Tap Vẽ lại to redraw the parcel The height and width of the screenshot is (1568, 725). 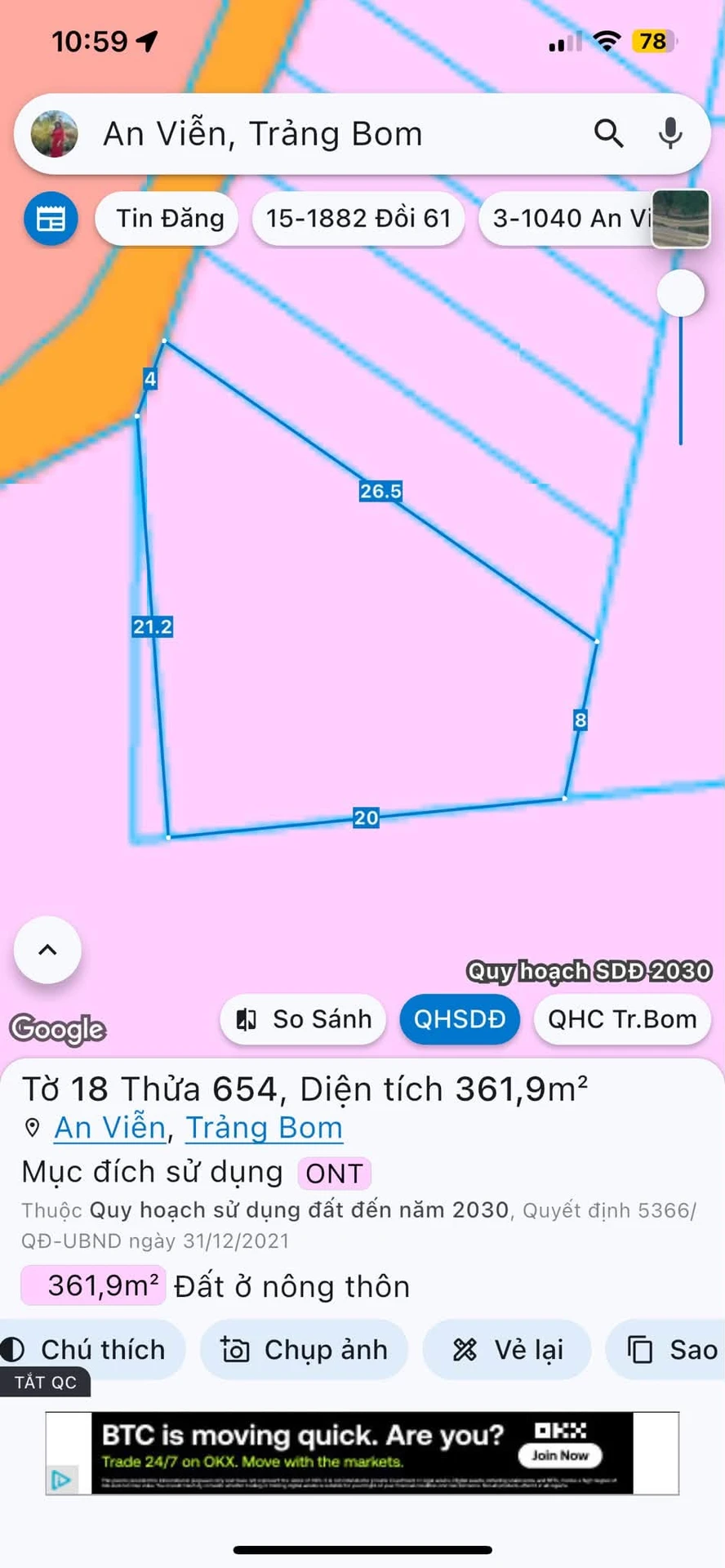[507, 1350]
